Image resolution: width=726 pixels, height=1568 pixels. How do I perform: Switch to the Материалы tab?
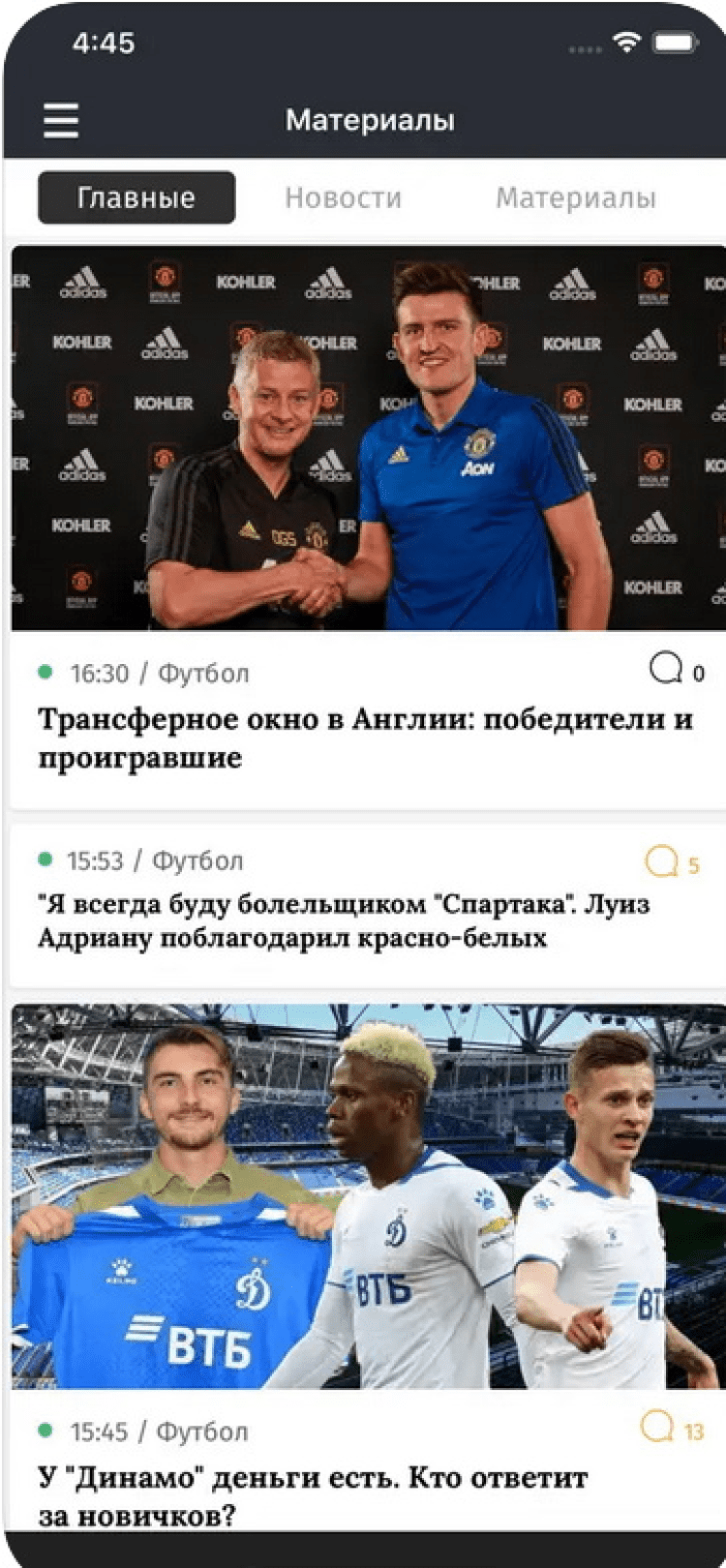(x=575, y=197)
